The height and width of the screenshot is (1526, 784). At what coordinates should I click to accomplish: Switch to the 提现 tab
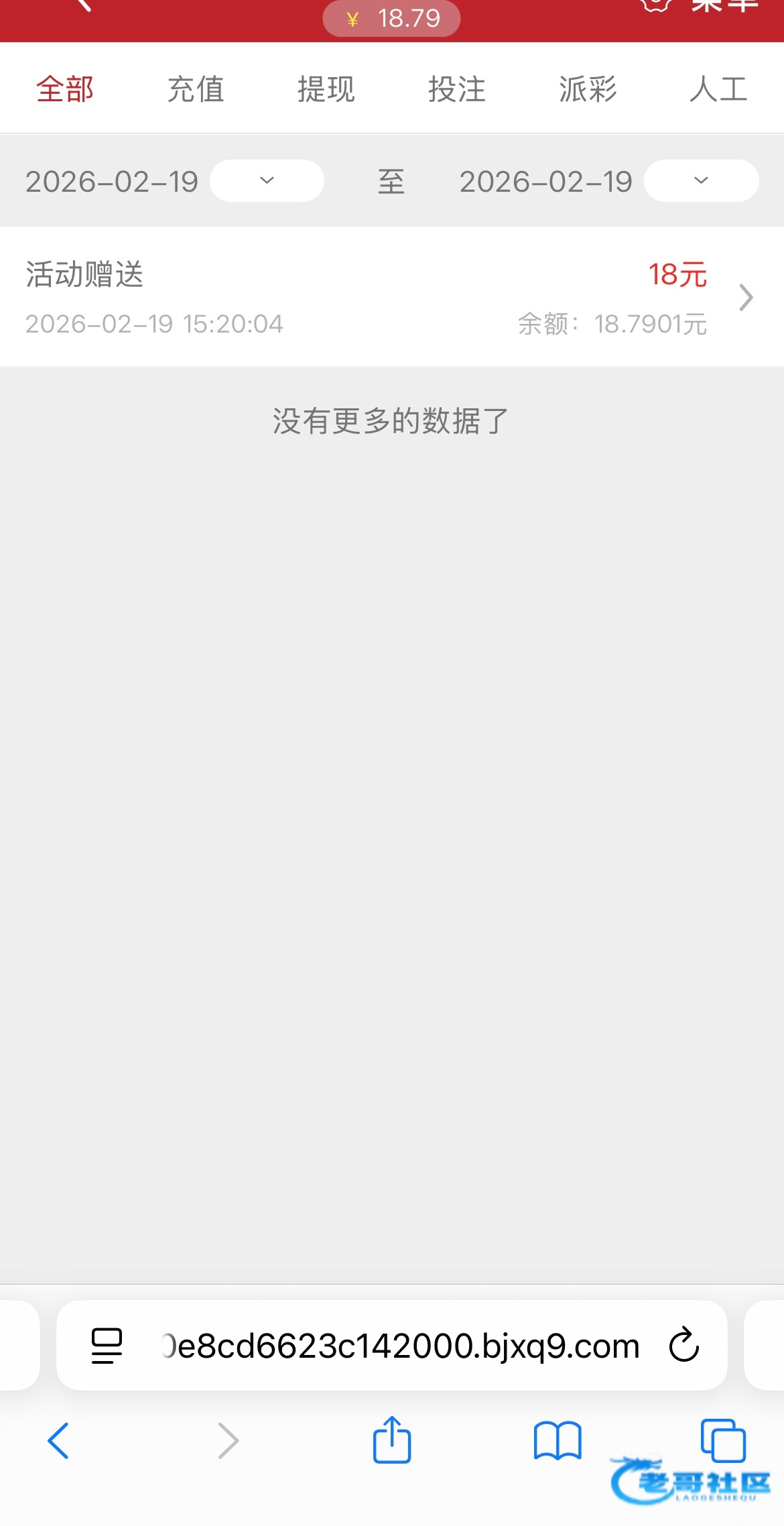click(326, 89)
